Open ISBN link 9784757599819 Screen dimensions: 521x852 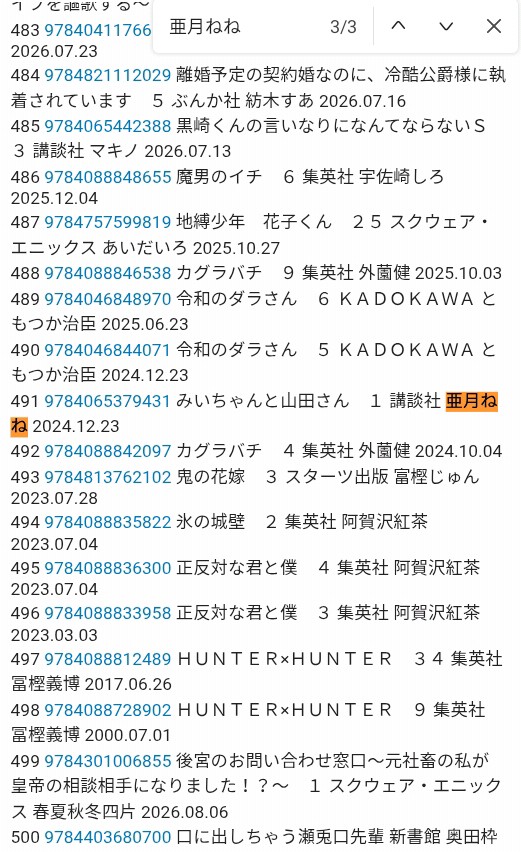[108, 222]
